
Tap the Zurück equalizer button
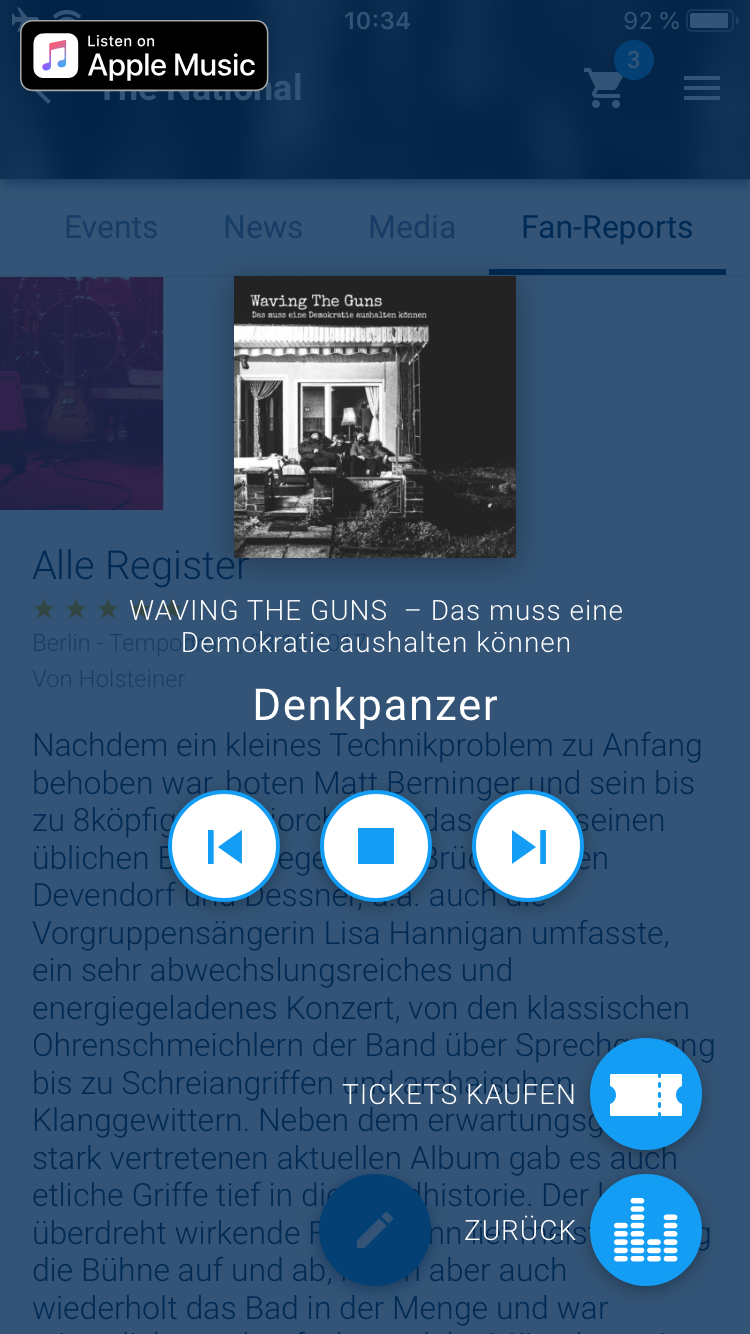645,1230
